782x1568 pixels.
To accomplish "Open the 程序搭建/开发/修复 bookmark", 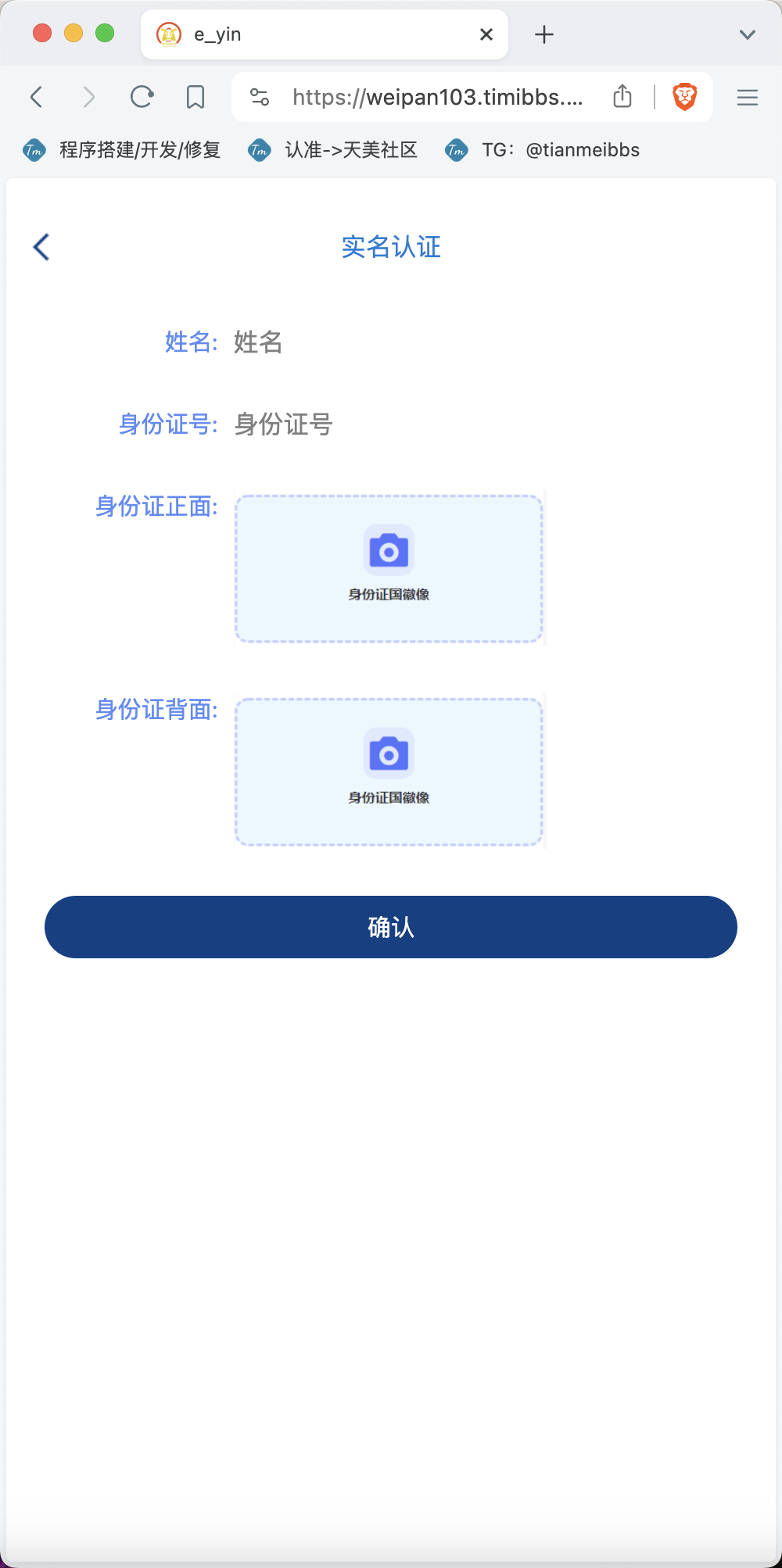I will tap(122, 150).
